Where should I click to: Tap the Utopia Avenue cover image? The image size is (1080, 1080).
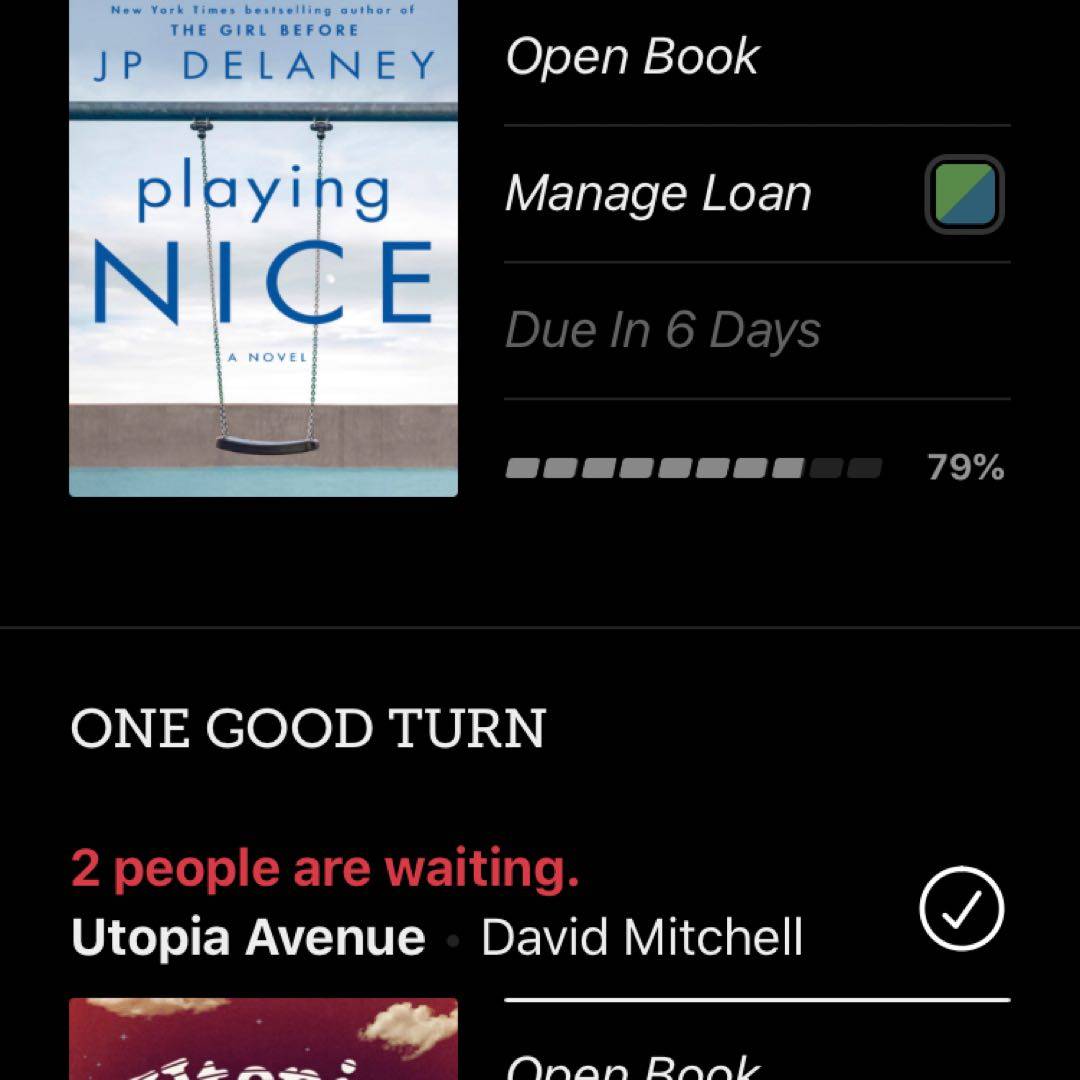(x=263, y=1040)
